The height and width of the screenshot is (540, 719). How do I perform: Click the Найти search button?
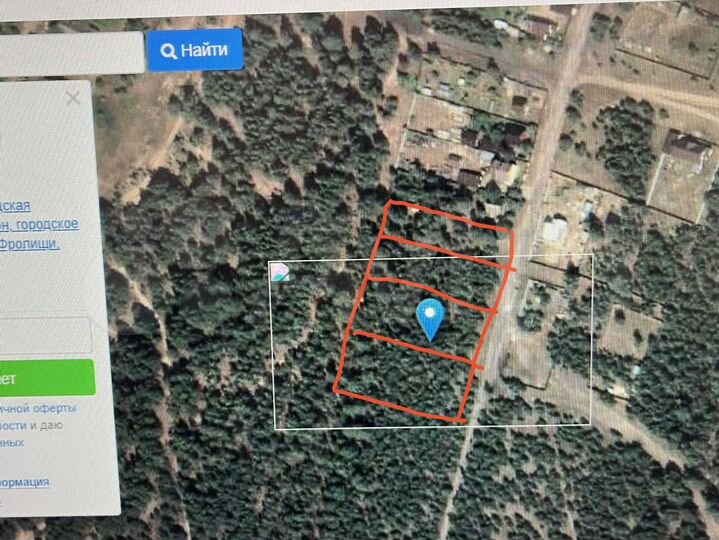[x=195, y=49]
